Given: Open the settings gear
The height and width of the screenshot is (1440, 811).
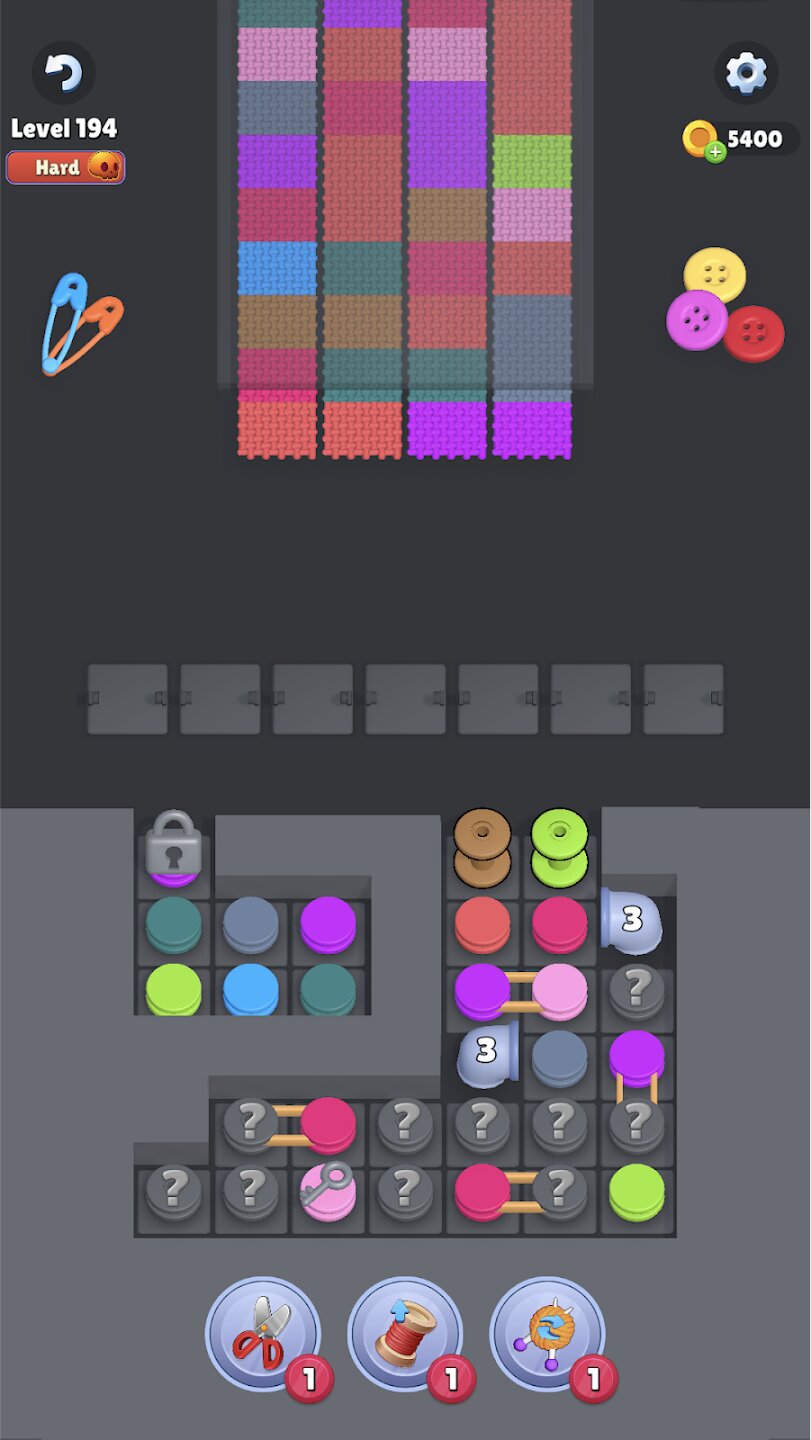Looking at the screenshot, I should pyautogui.click(x=746, y=73).
